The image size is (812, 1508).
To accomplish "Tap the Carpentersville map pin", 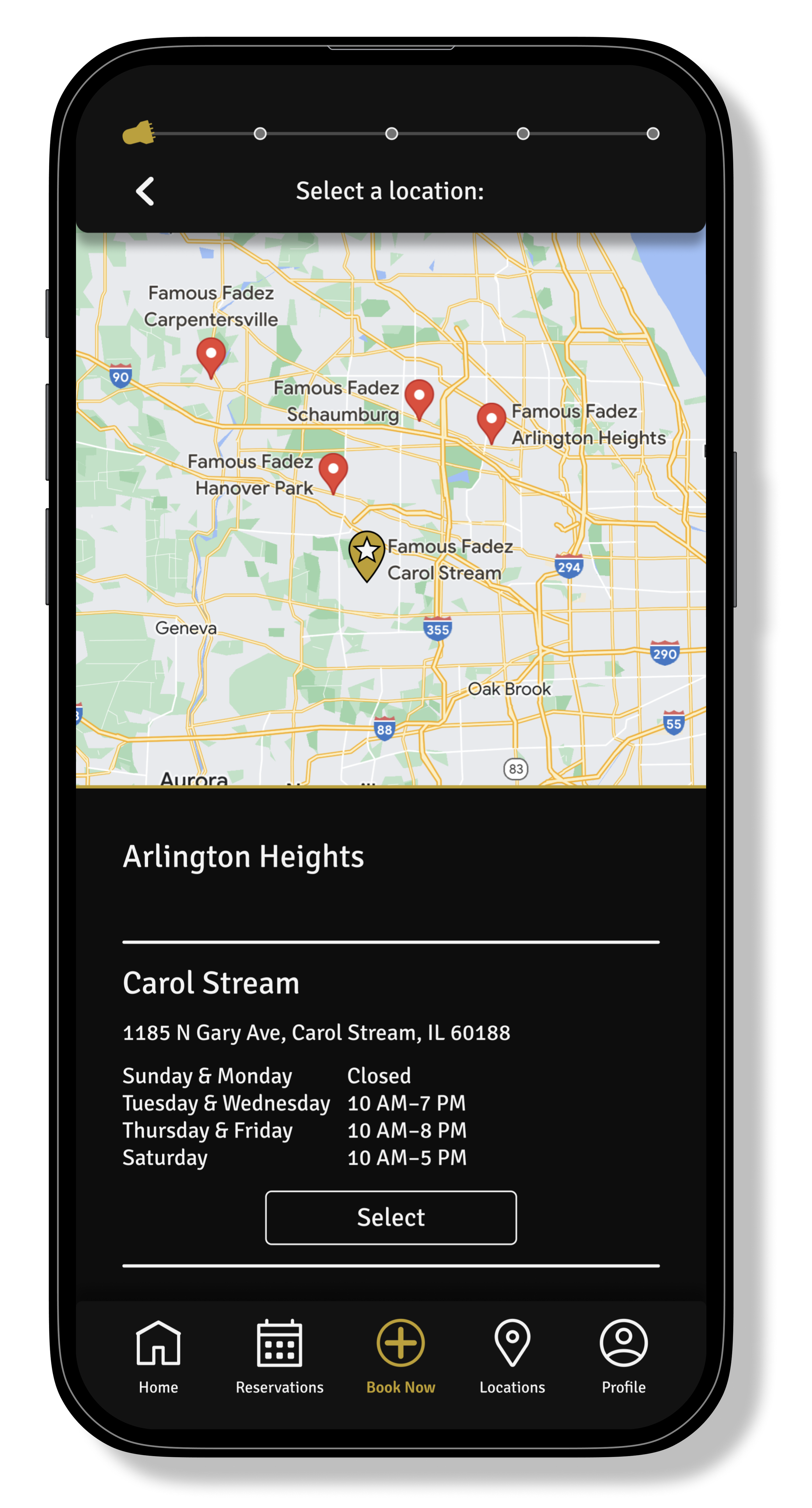I will click(211, 357).
